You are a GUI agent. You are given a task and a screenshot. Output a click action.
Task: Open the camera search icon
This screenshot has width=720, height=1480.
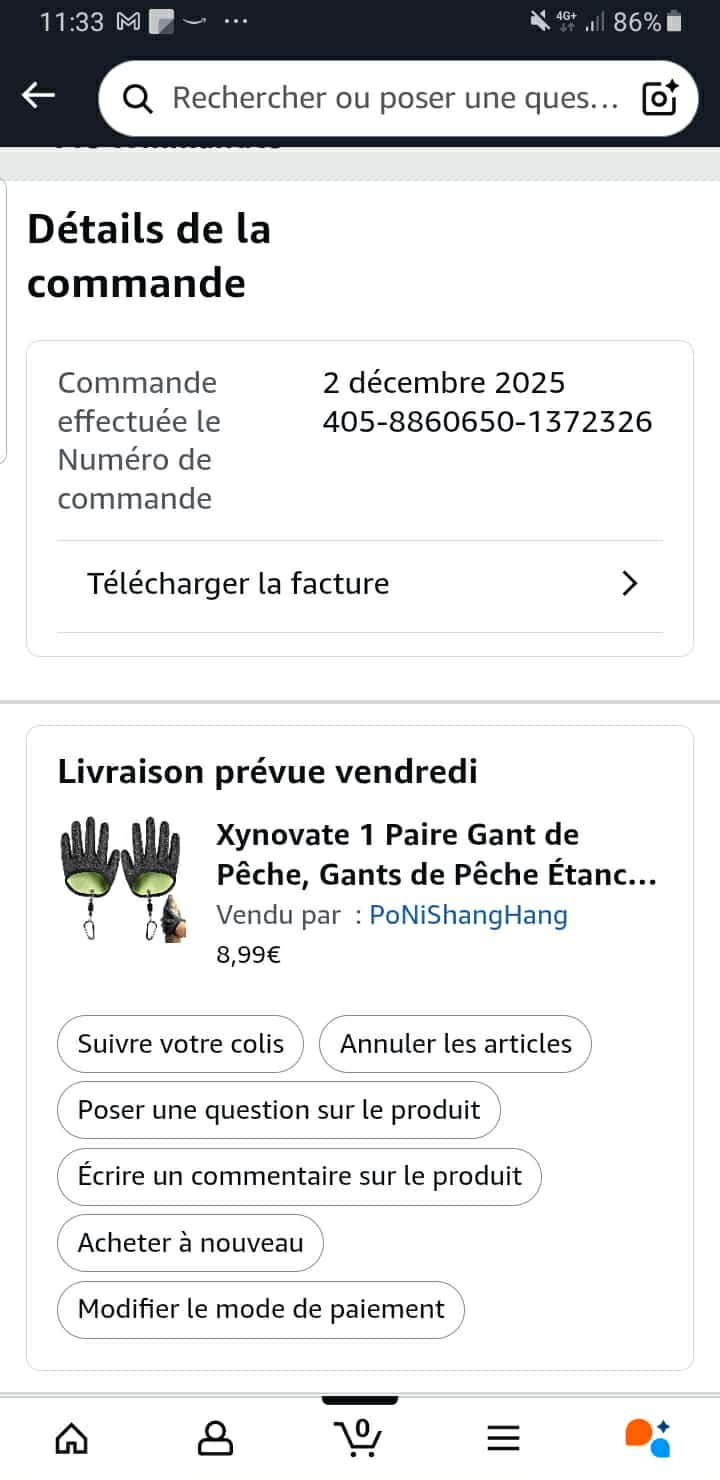[660, 98]
